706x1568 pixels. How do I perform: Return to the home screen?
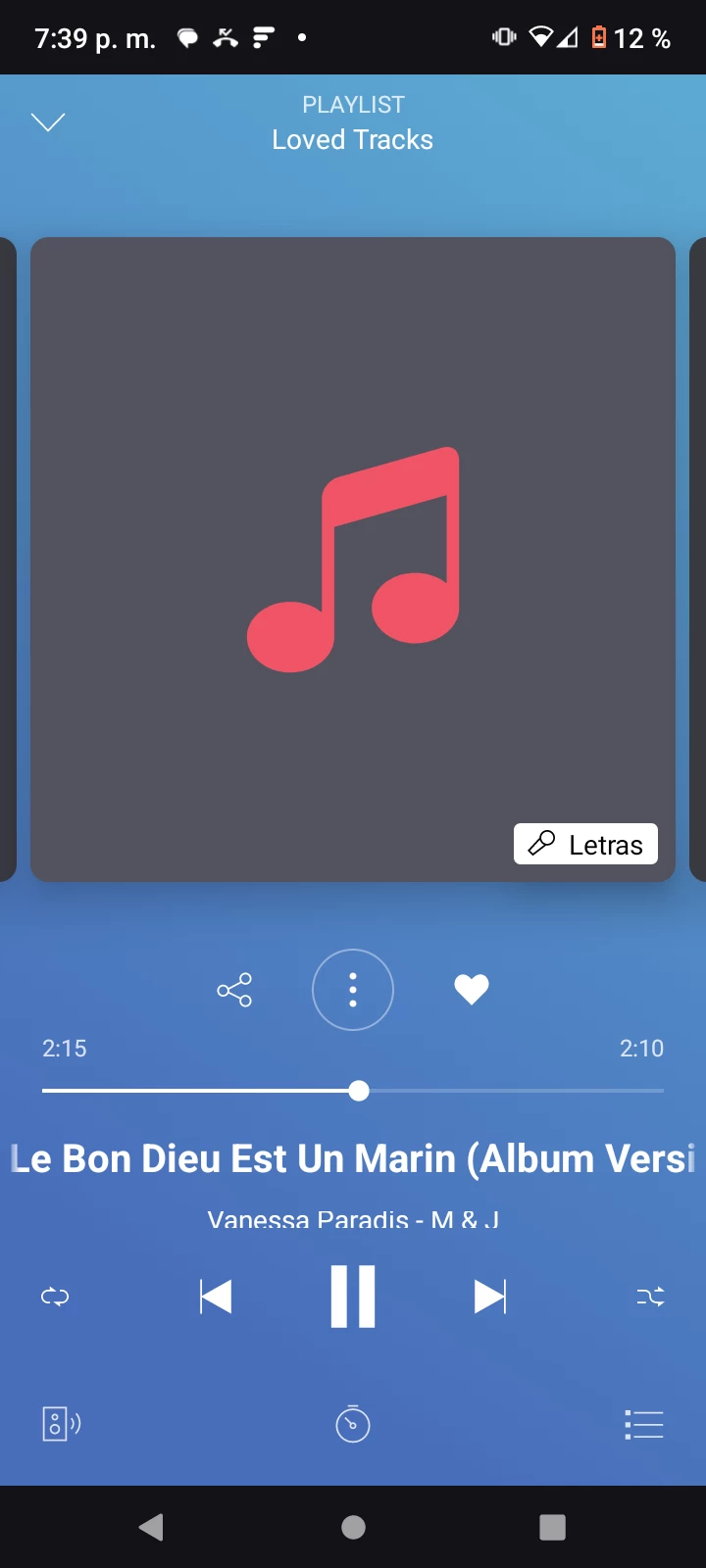[x=353, y=1527]
